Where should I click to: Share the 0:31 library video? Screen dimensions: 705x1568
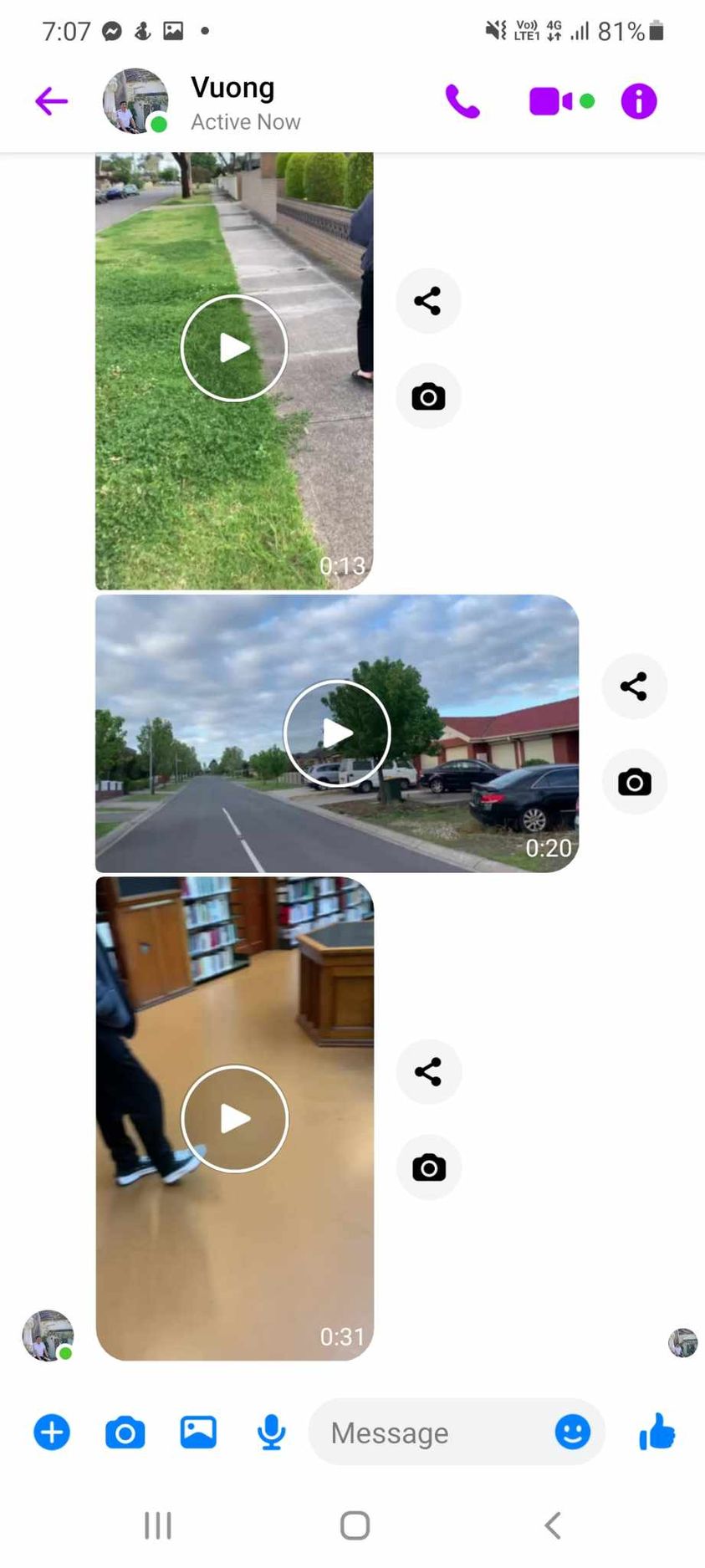tap(428, 1072)
